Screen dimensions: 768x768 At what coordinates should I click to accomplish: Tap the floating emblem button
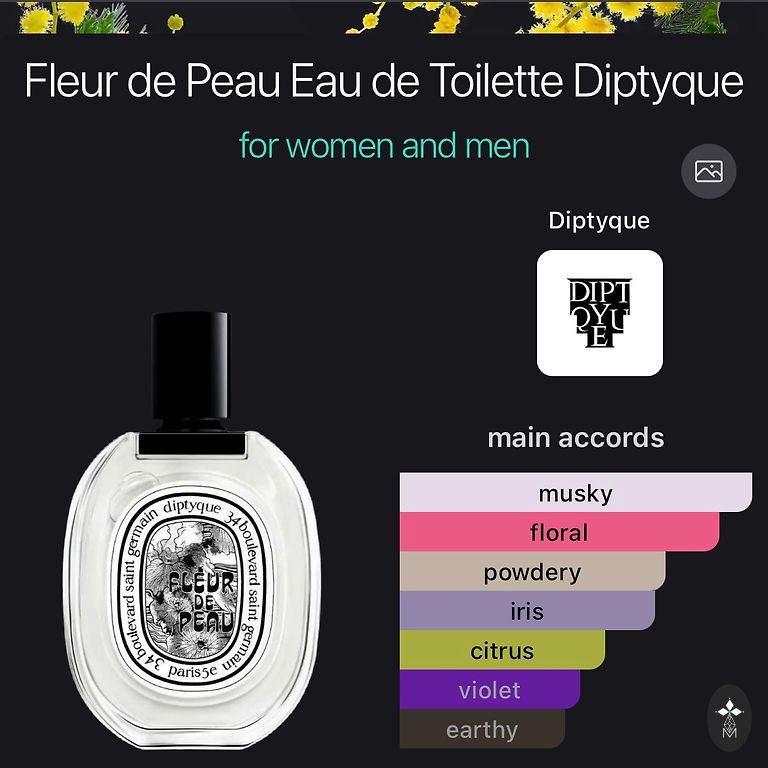[x=727, y=718]
